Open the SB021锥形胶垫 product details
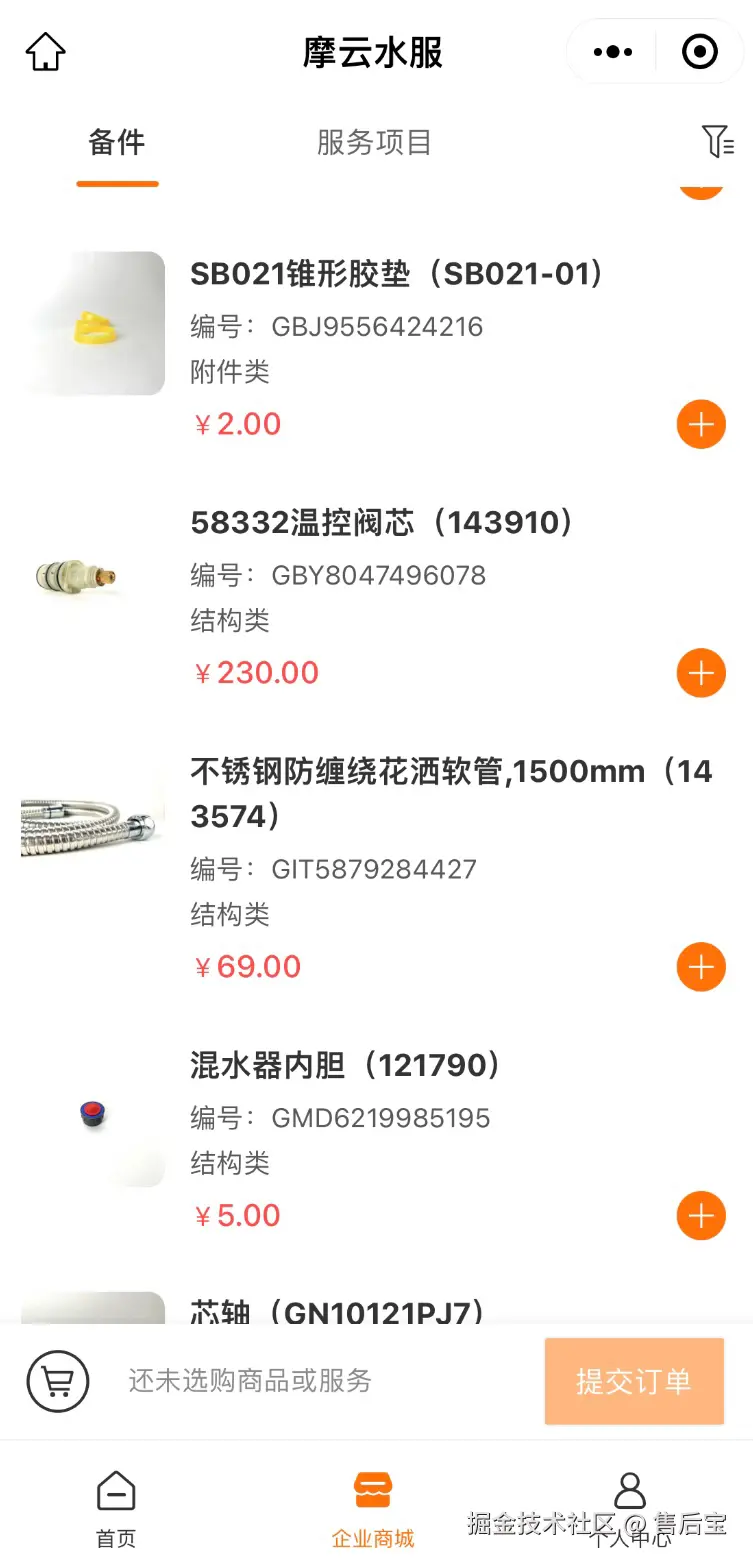 (396, 274)
